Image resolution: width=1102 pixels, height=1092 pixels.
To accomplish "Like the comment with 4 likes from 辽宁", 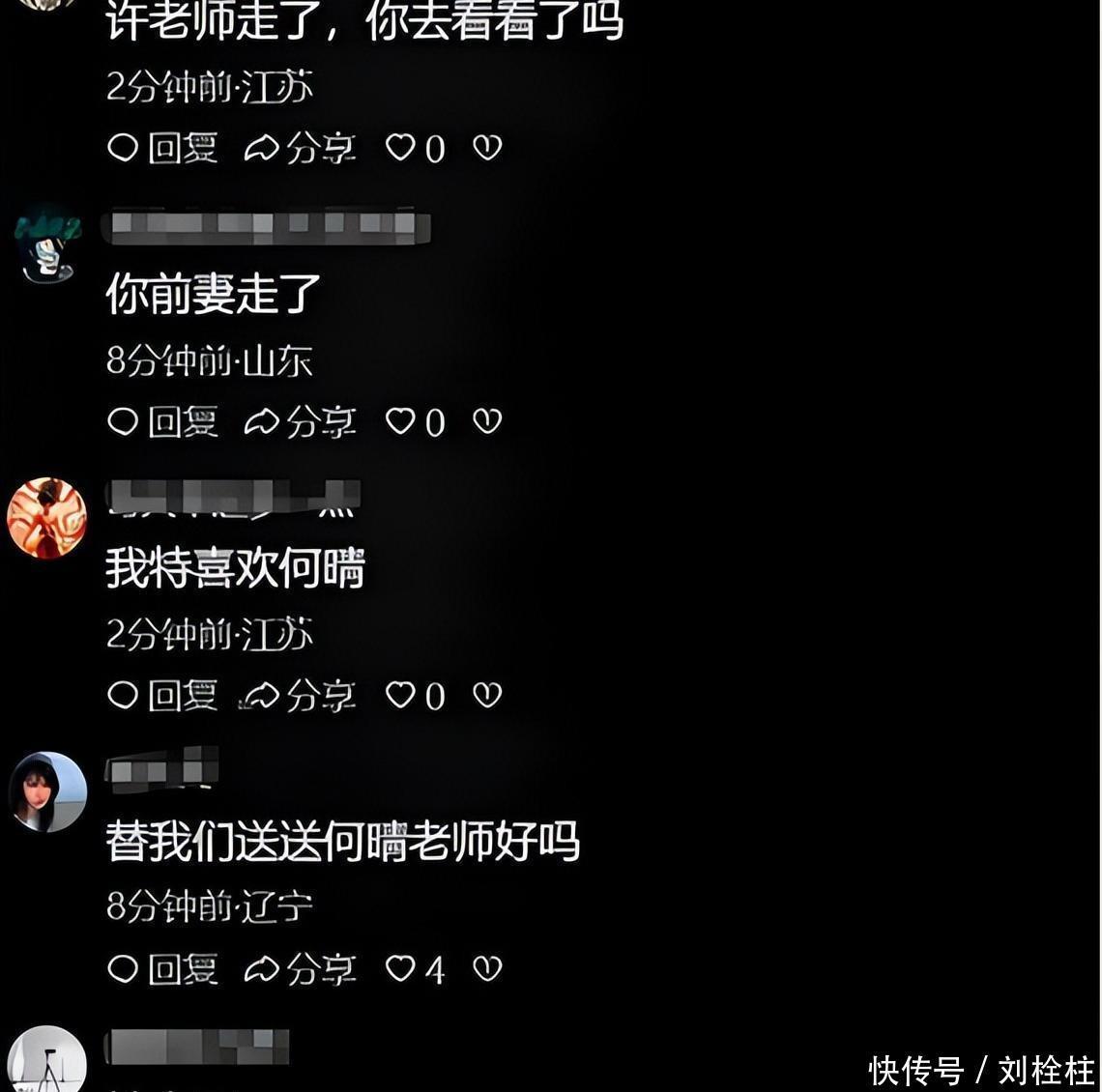I will click(x=415, y=969).
